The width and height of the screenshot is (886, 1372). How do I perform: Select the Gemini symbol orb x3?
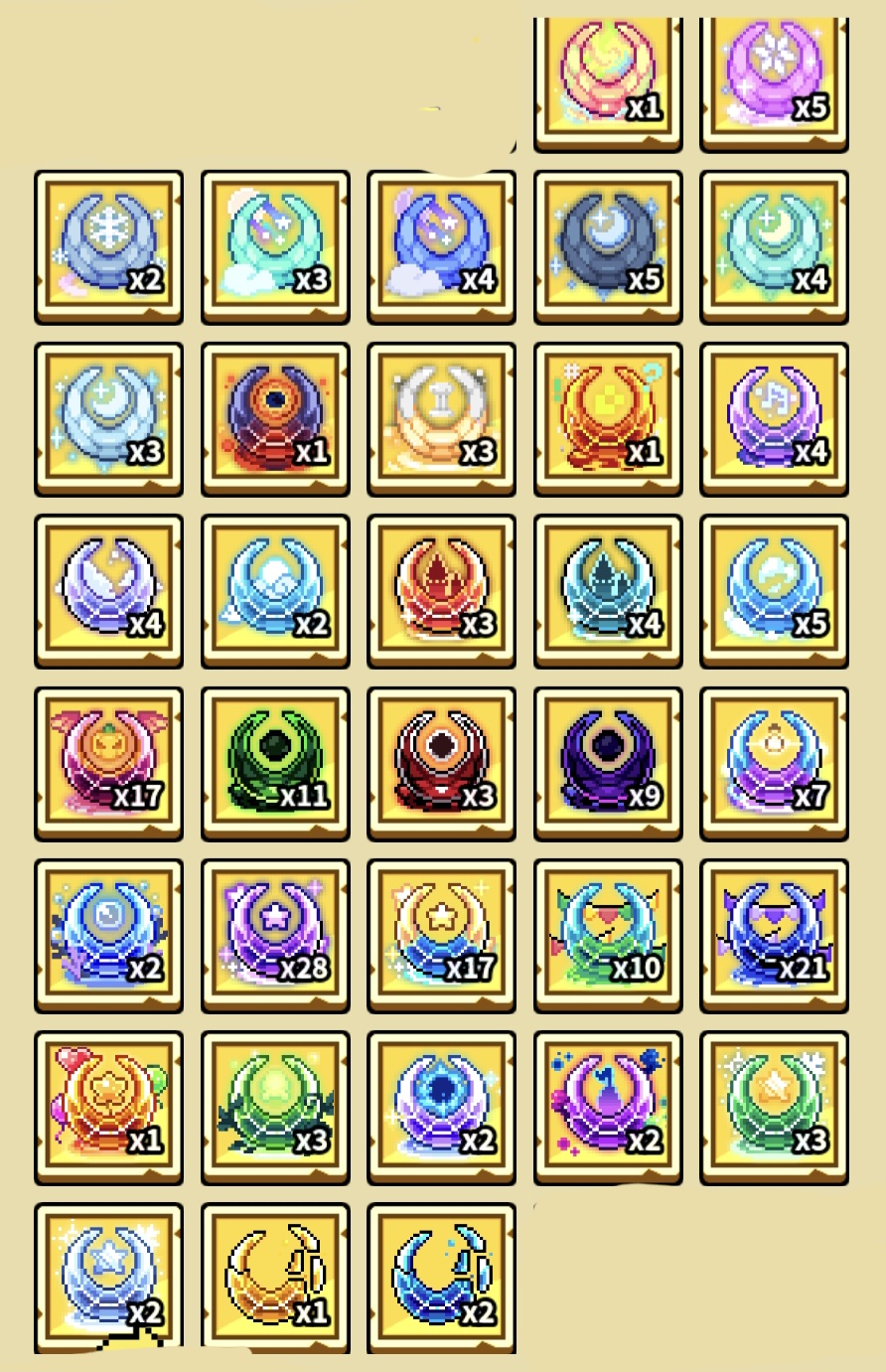coord(441,418)
